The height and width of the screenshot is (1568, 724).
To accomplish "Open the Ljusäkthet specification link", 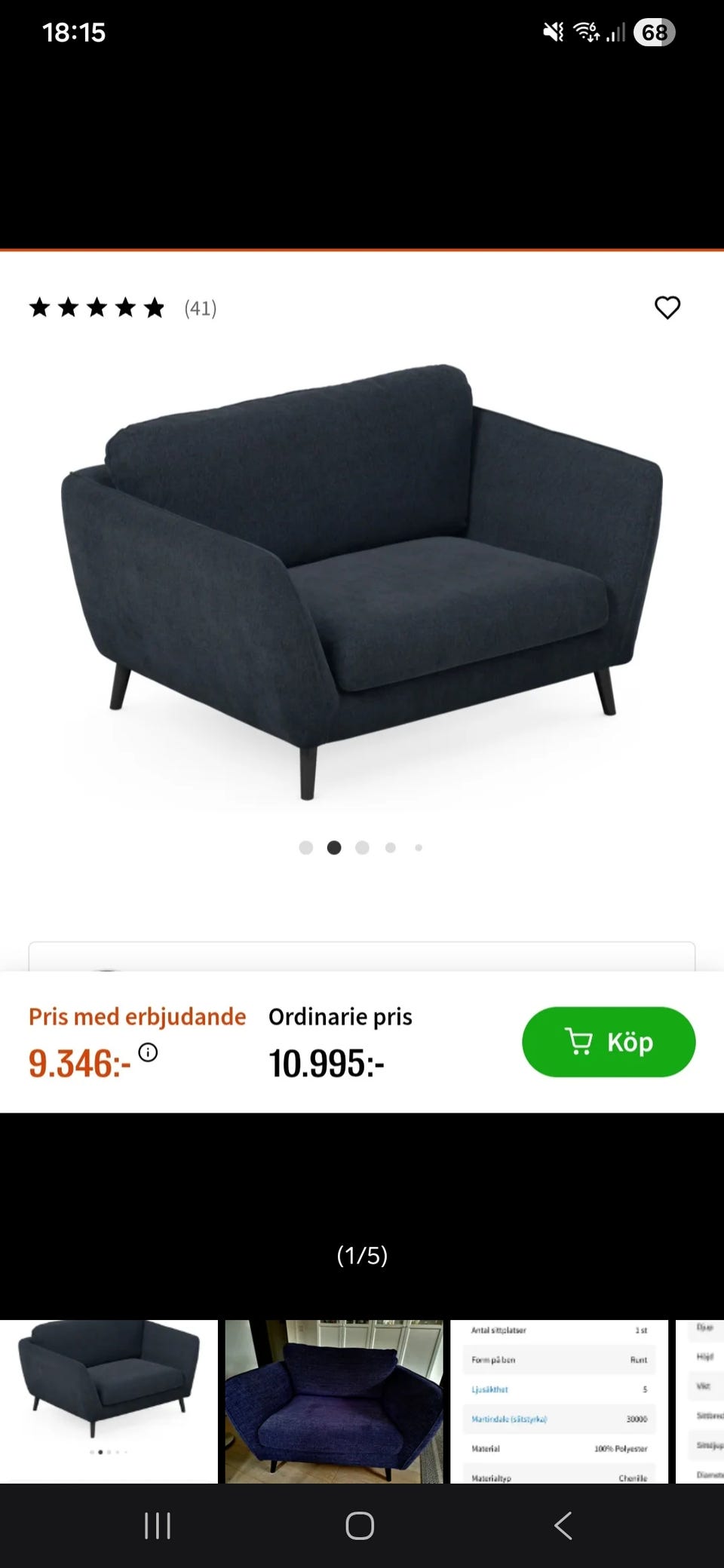I will 490,1388.
